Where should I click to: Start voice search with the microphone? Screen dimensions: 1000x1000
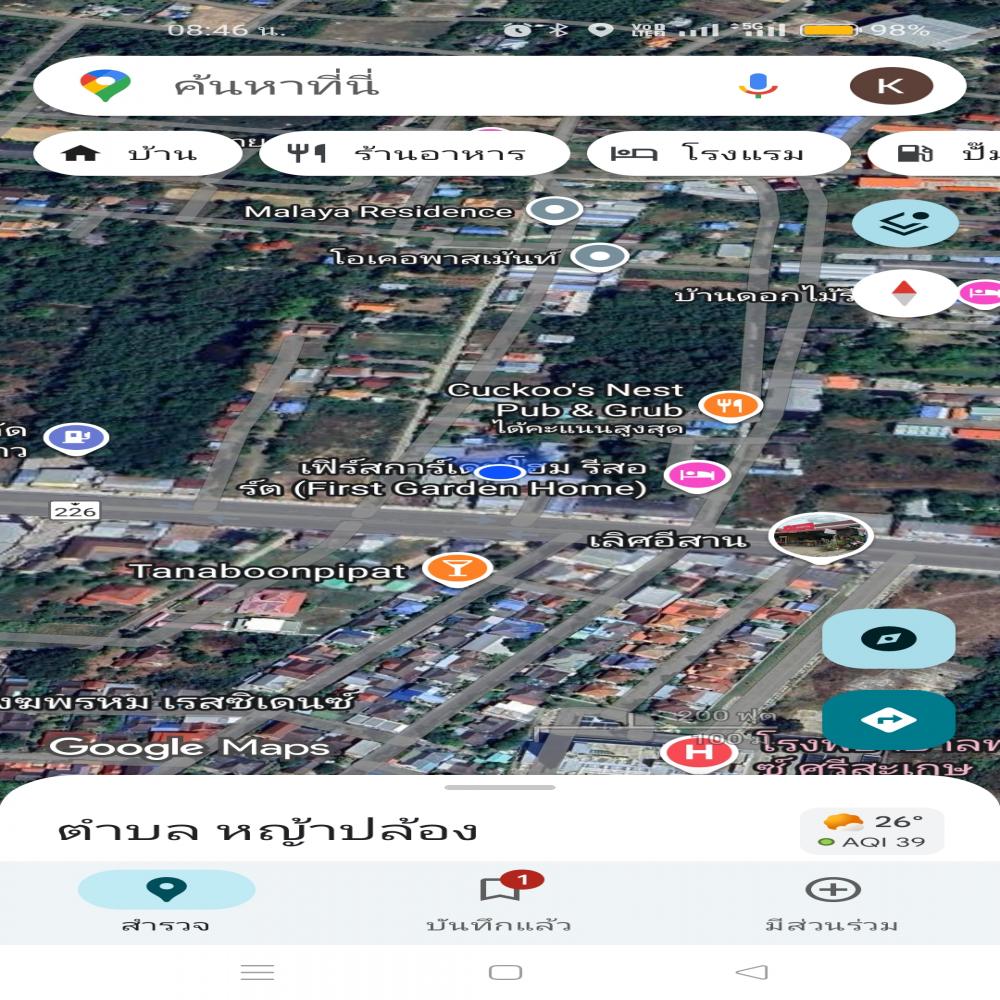tap(758, 86)
